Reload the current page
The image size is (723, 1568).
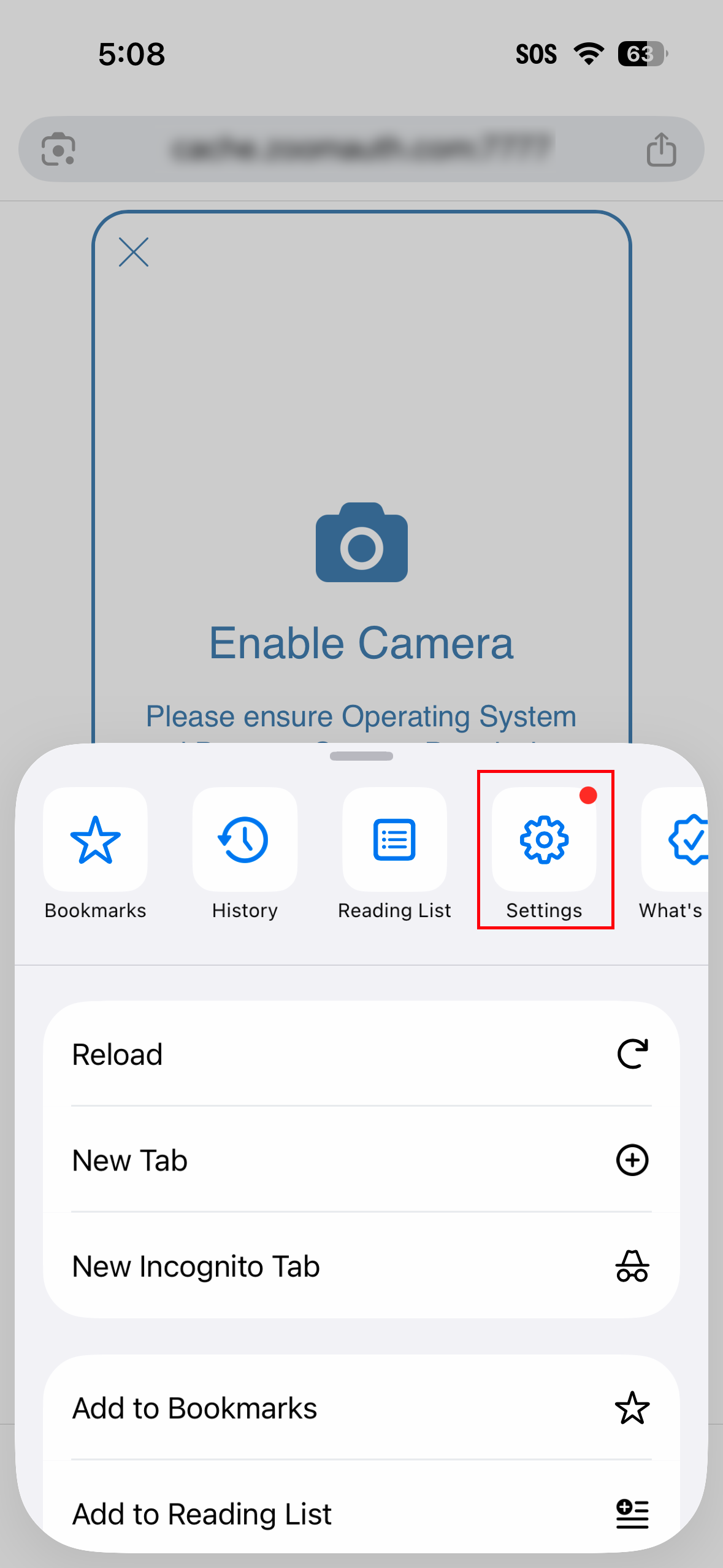361,1054
